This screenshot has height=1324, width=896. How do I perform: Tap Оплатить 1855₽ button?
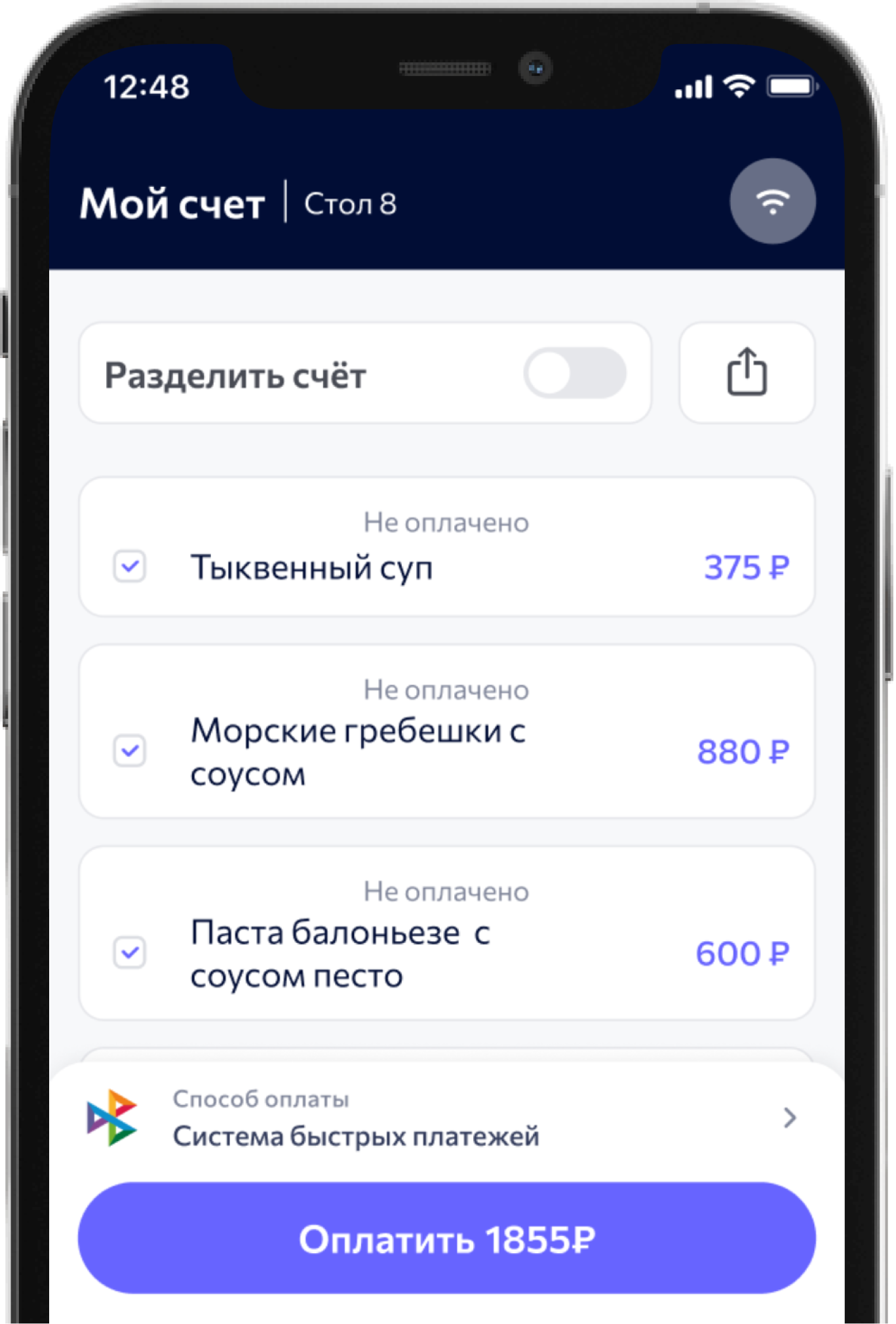point(446,1239)
